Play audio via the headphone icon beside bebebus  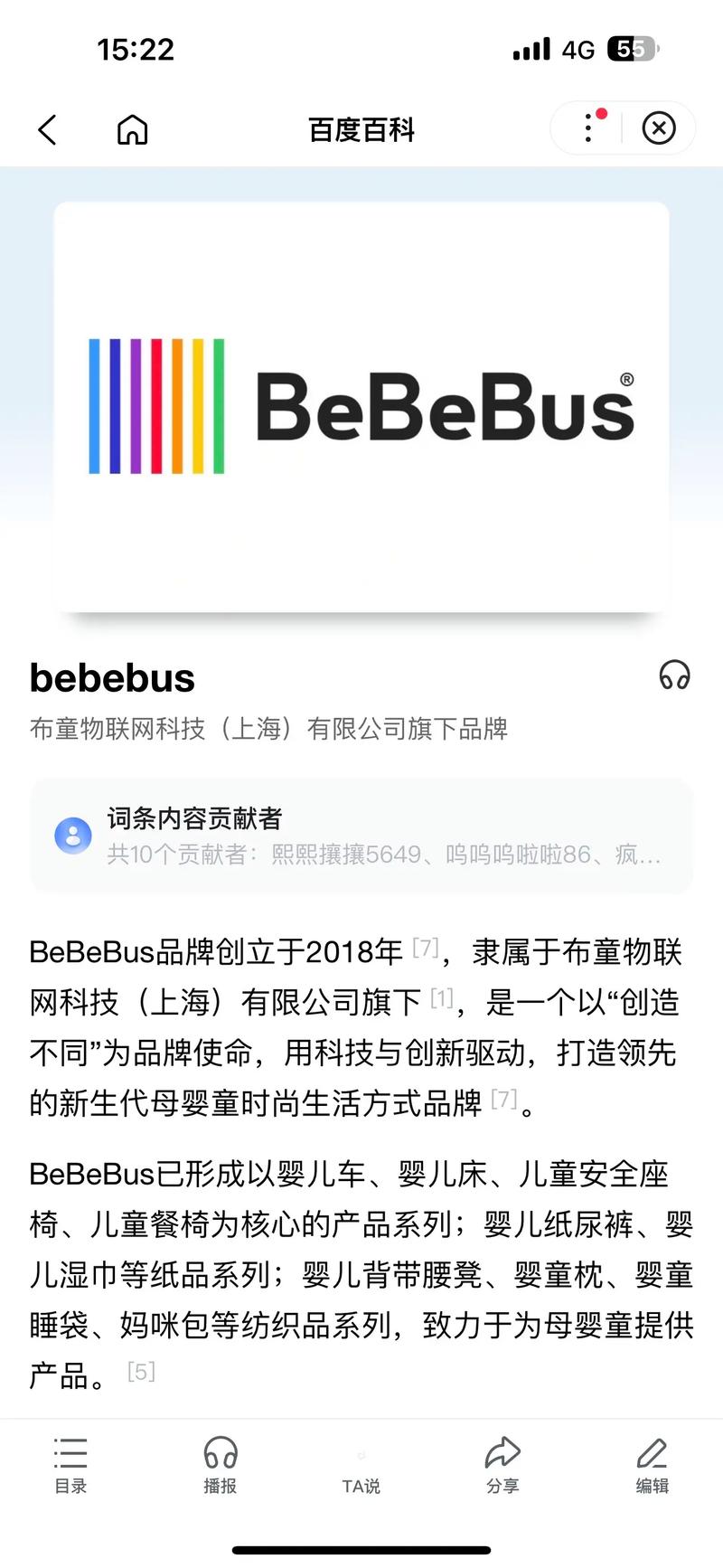point(675,675)
